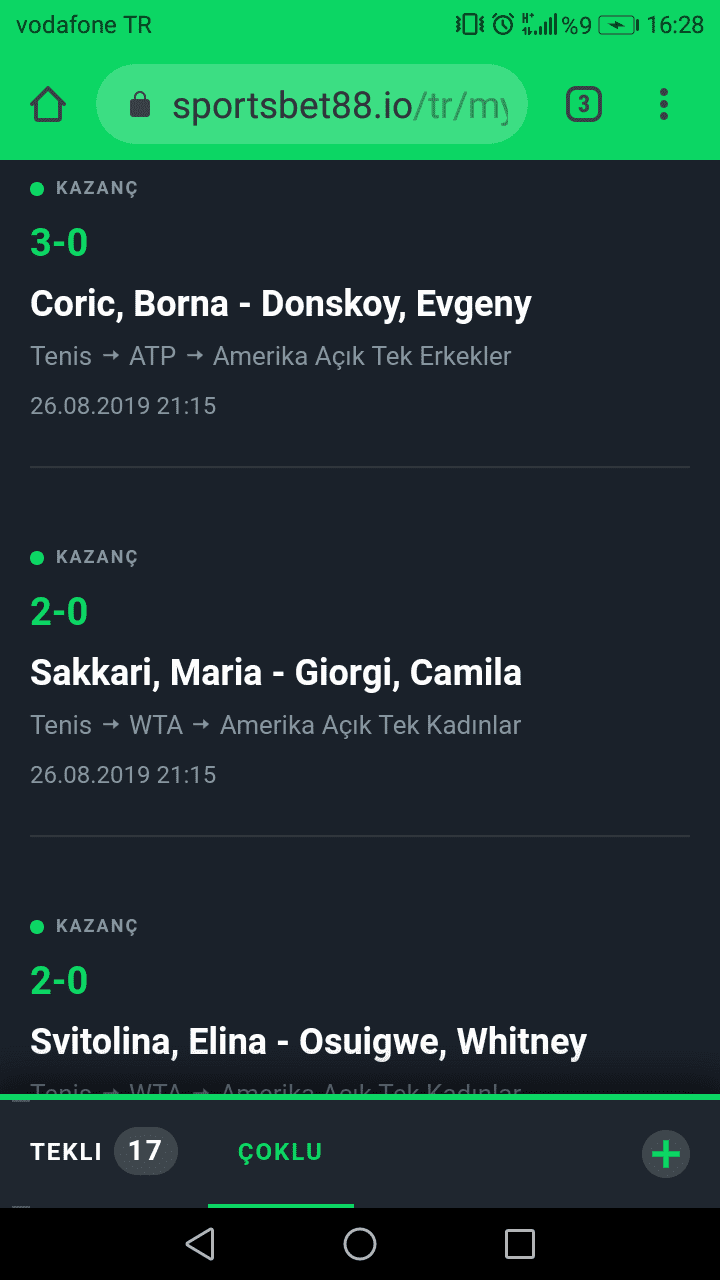Go to the system home screen

point(360,1244)
